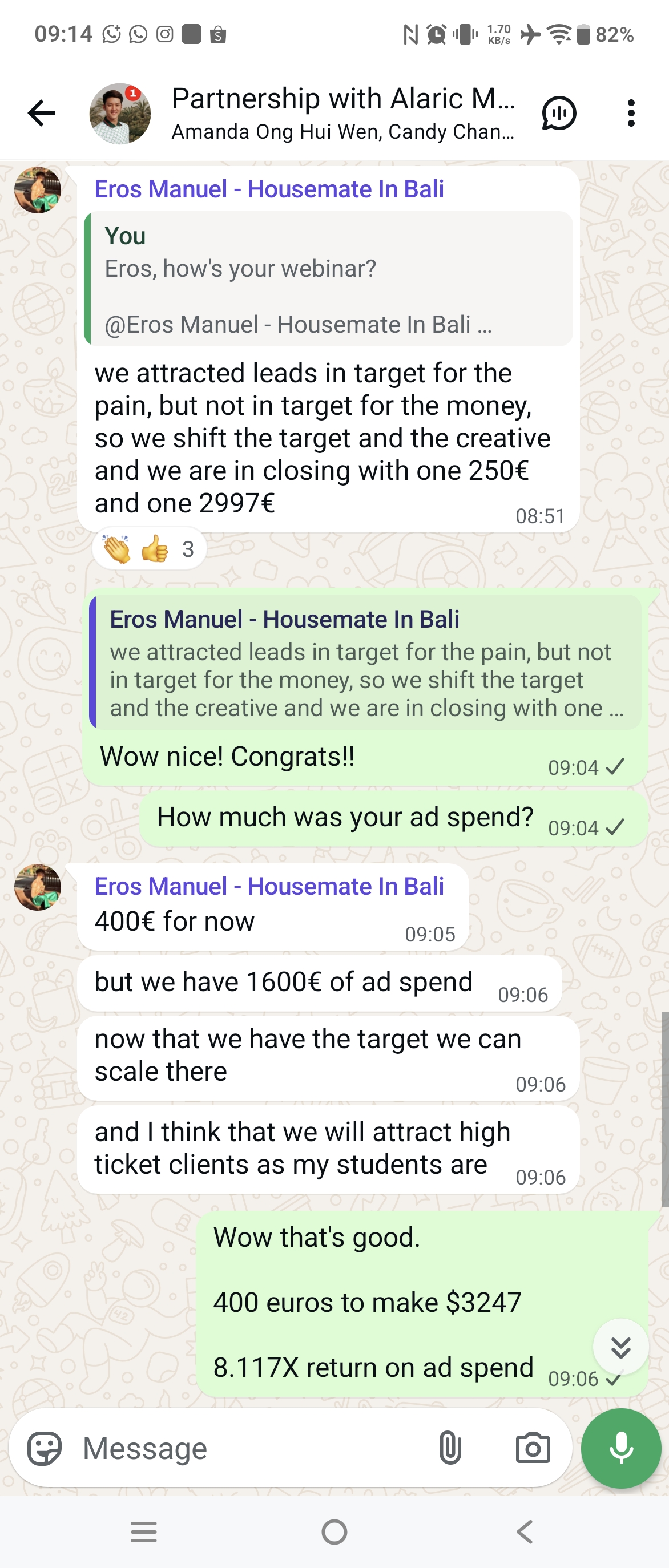669x1568 pixels.
Task: Start a group voice chat
Action: pyautogui.click(x=558, y=113)
